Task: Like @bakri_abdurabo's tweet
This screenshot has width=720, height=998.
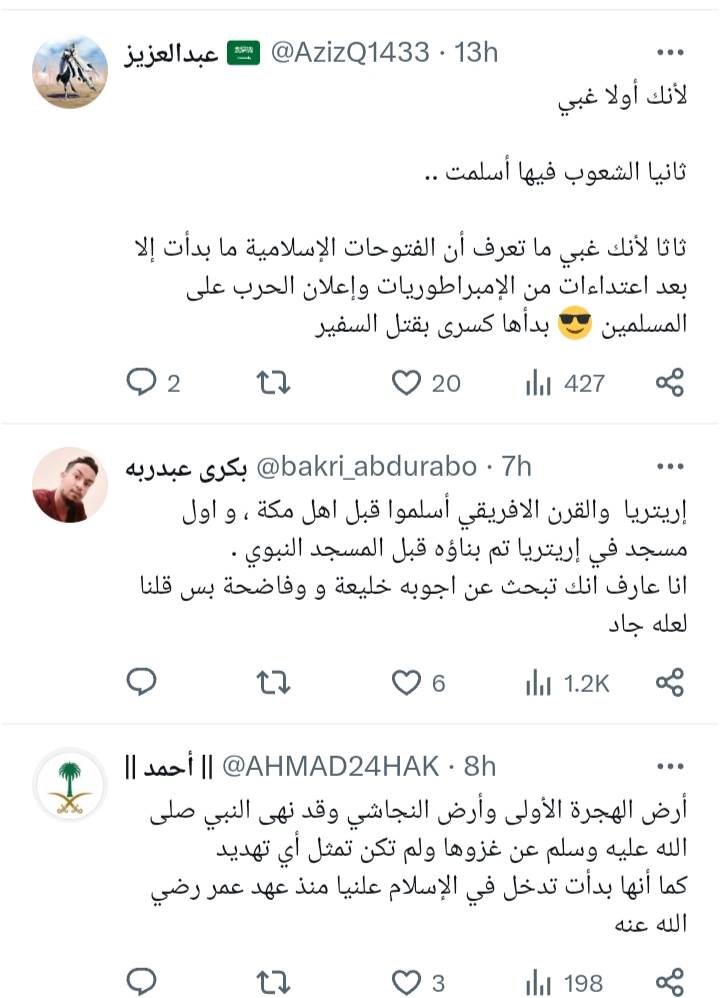Action: pyautogui.click(x=405, y=682)
